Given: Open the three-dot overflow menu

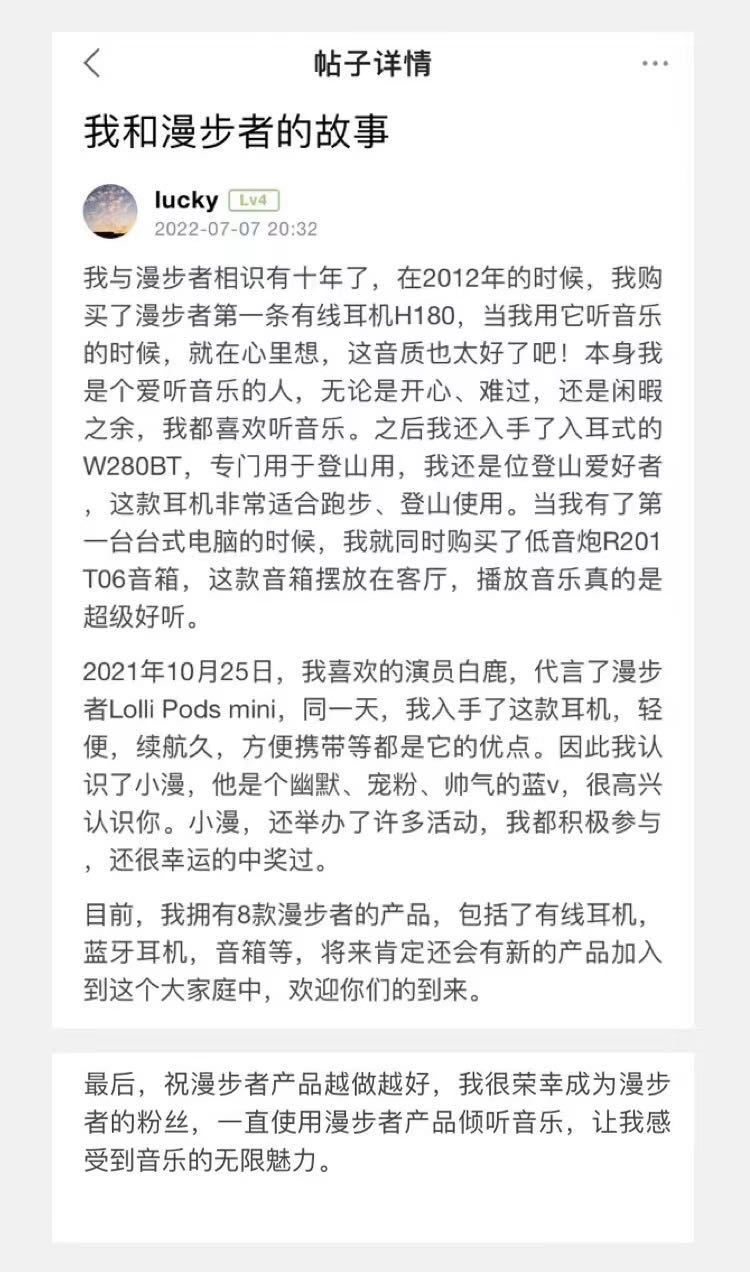Looking at the screenshot, I should click(655, 64).
